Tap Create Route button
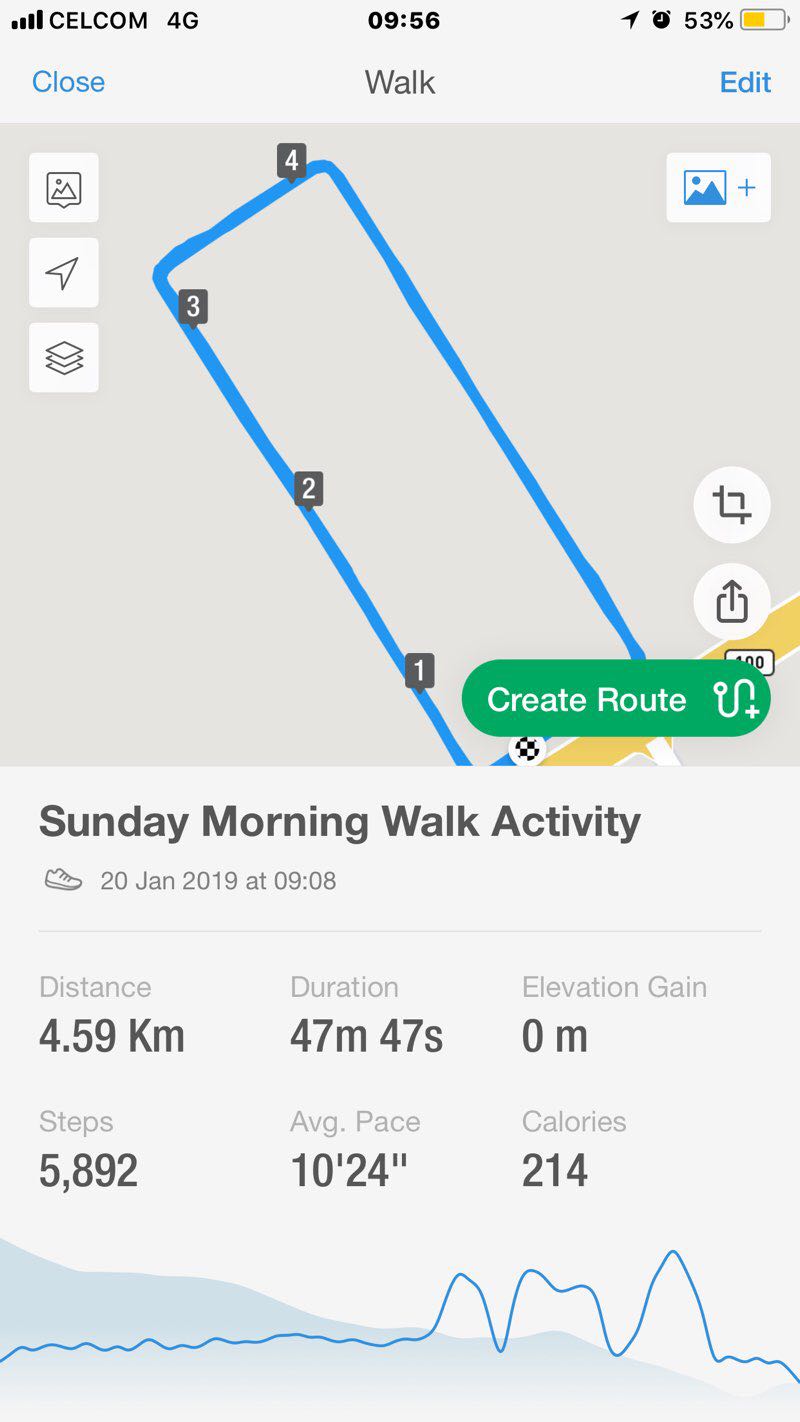 (615, 699)
